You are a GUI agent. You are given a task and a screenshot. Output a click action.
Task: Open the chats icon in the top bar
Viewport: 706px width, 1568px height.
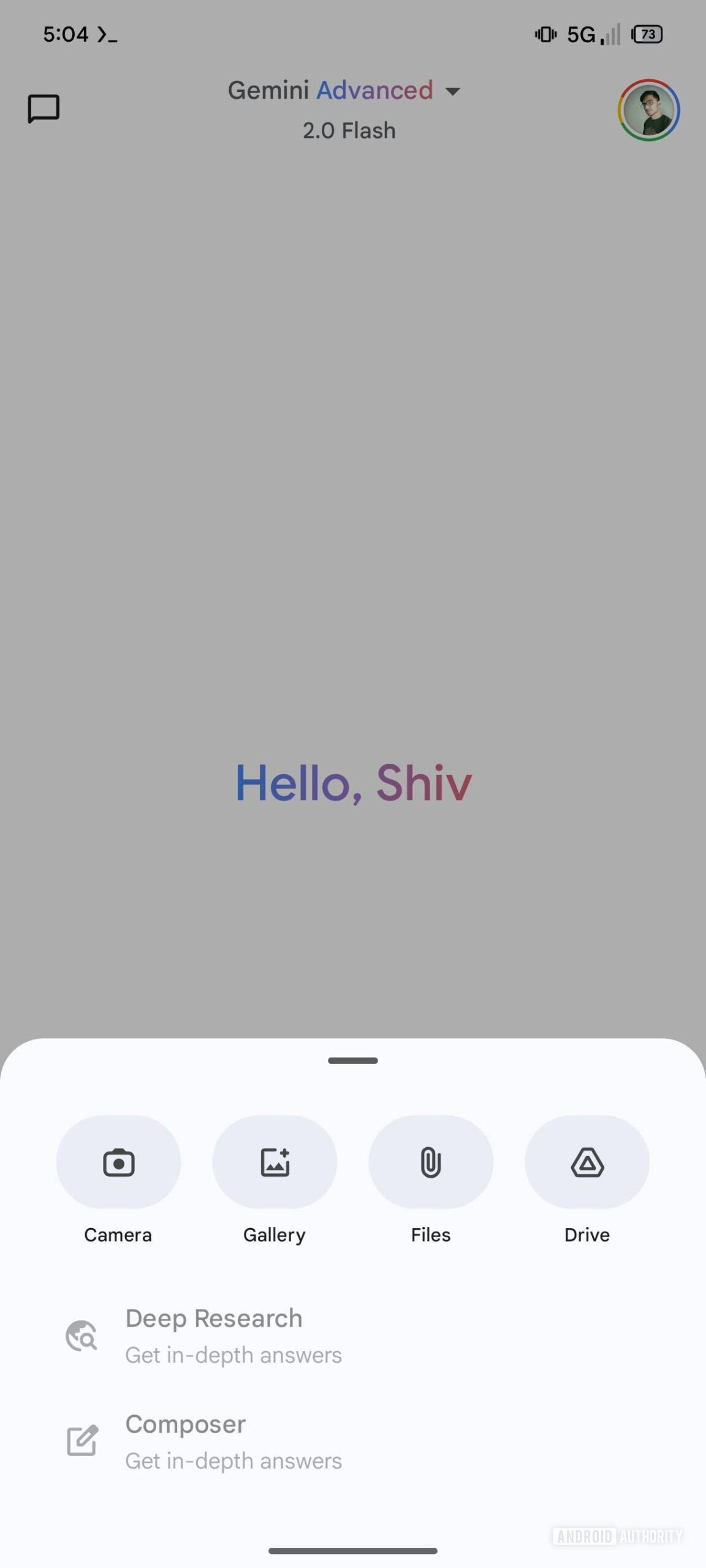44,108
